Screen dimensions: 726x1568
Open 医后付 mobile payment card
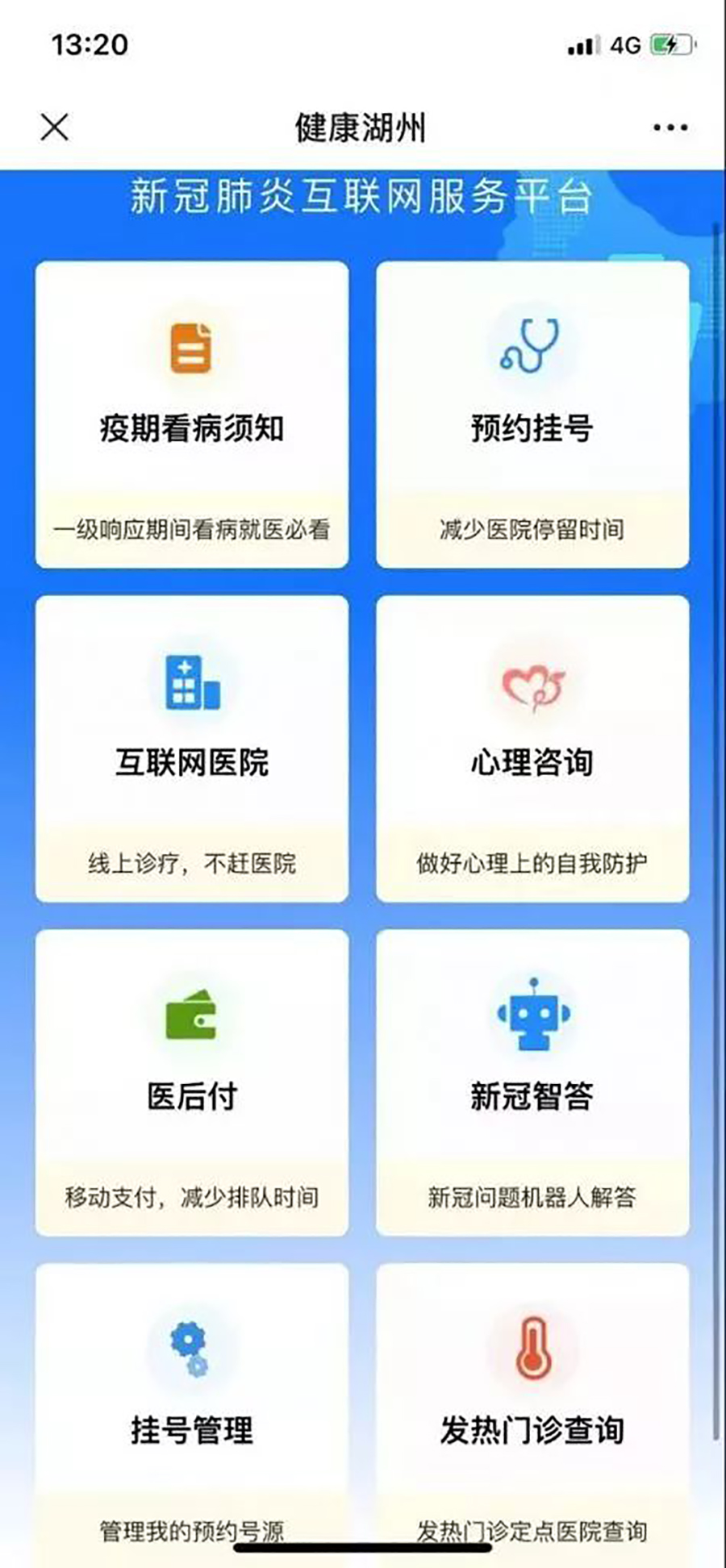coord(192,1082)
